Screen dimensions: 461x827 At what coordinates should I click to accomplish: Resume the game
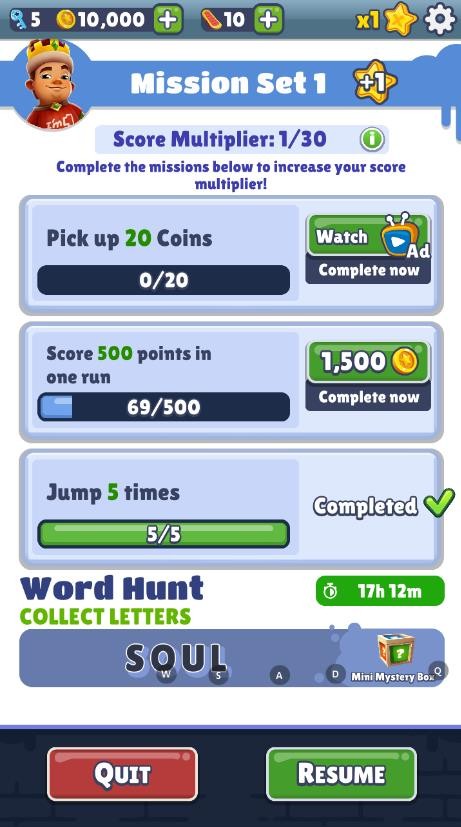click(x=341, y=774)
